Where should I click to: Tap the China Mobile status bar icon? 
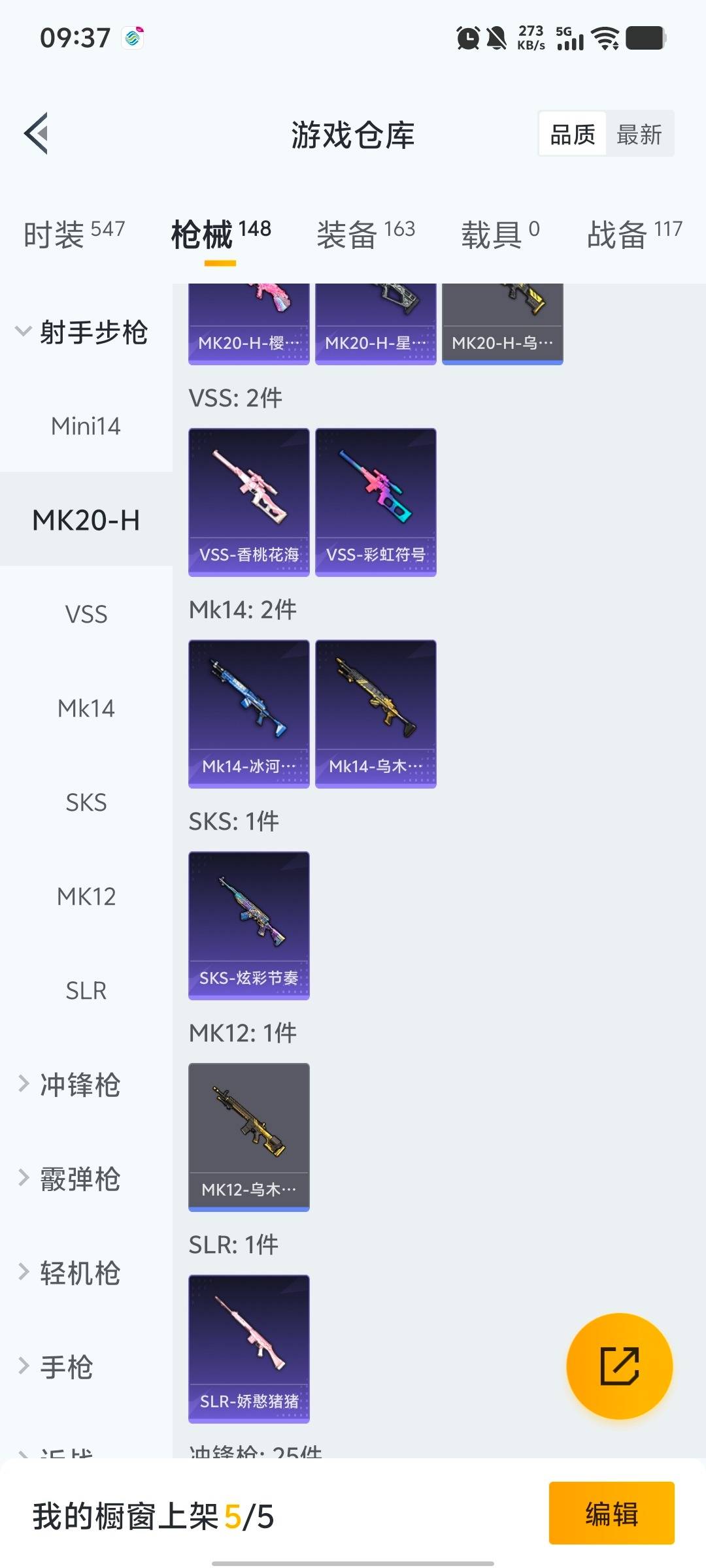point(133,38)
